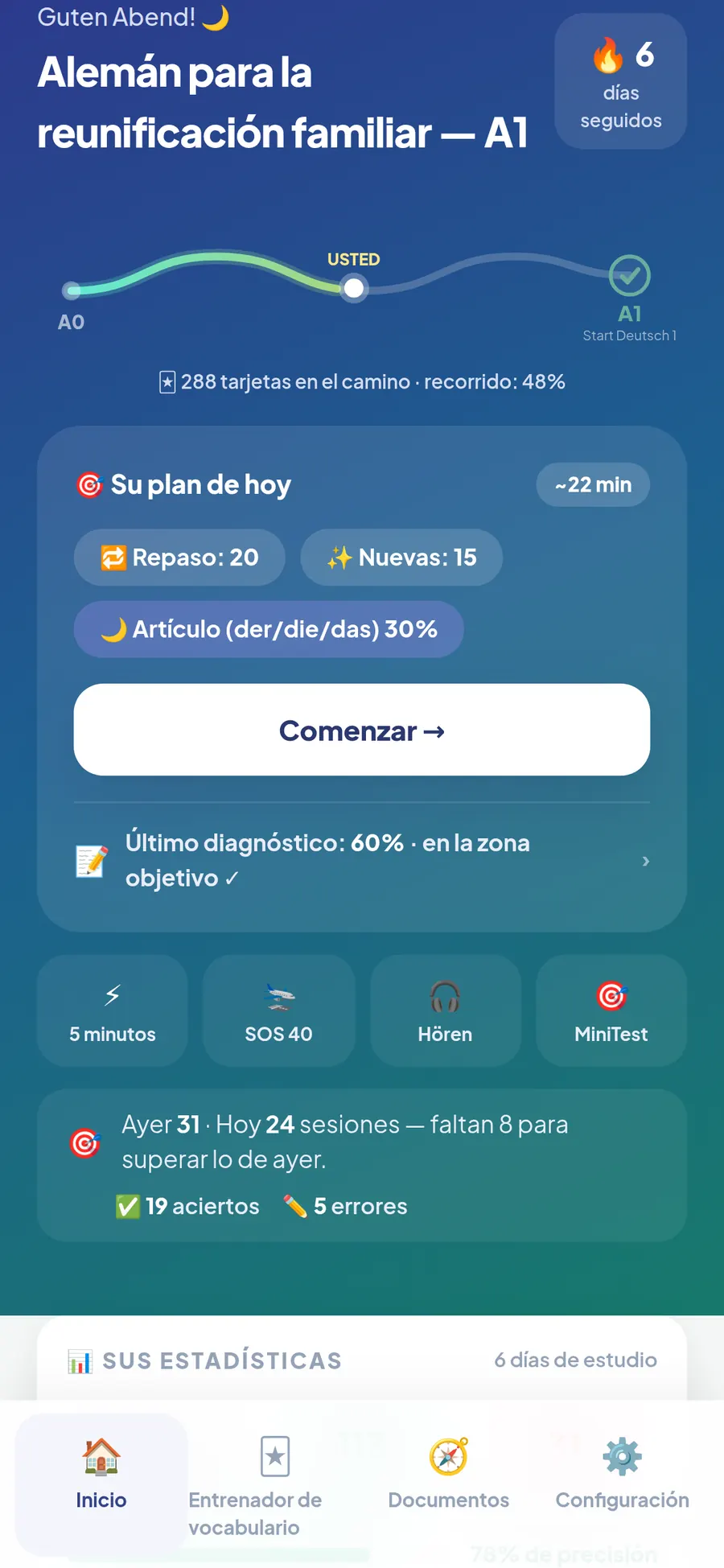Open the SOS 40 shortcut

tap(278, 1010)
